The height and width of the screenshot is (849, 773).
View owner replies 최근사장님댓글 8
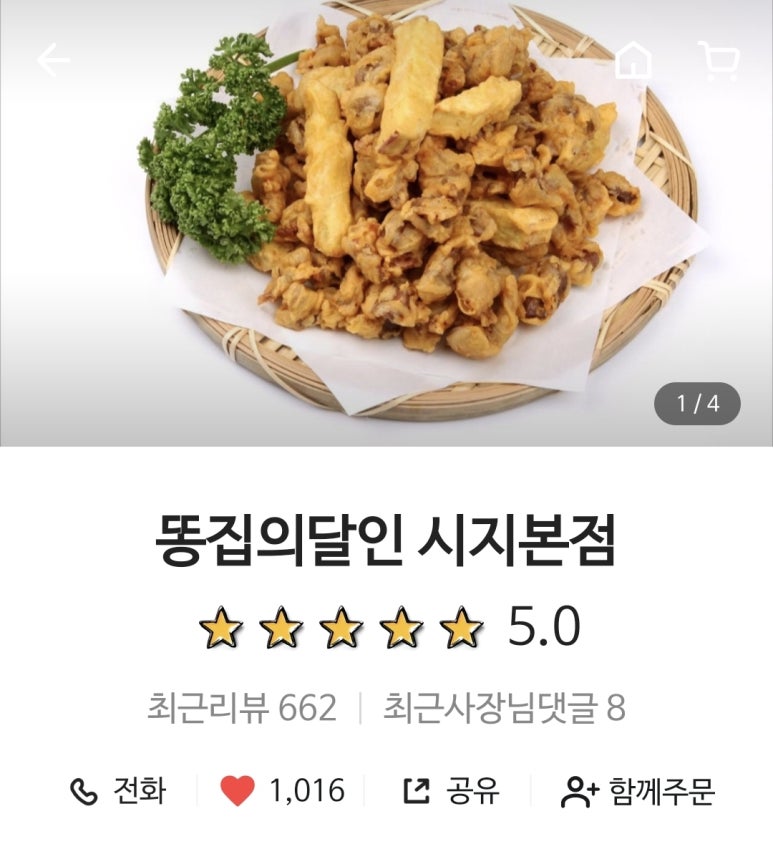[504, 708]
